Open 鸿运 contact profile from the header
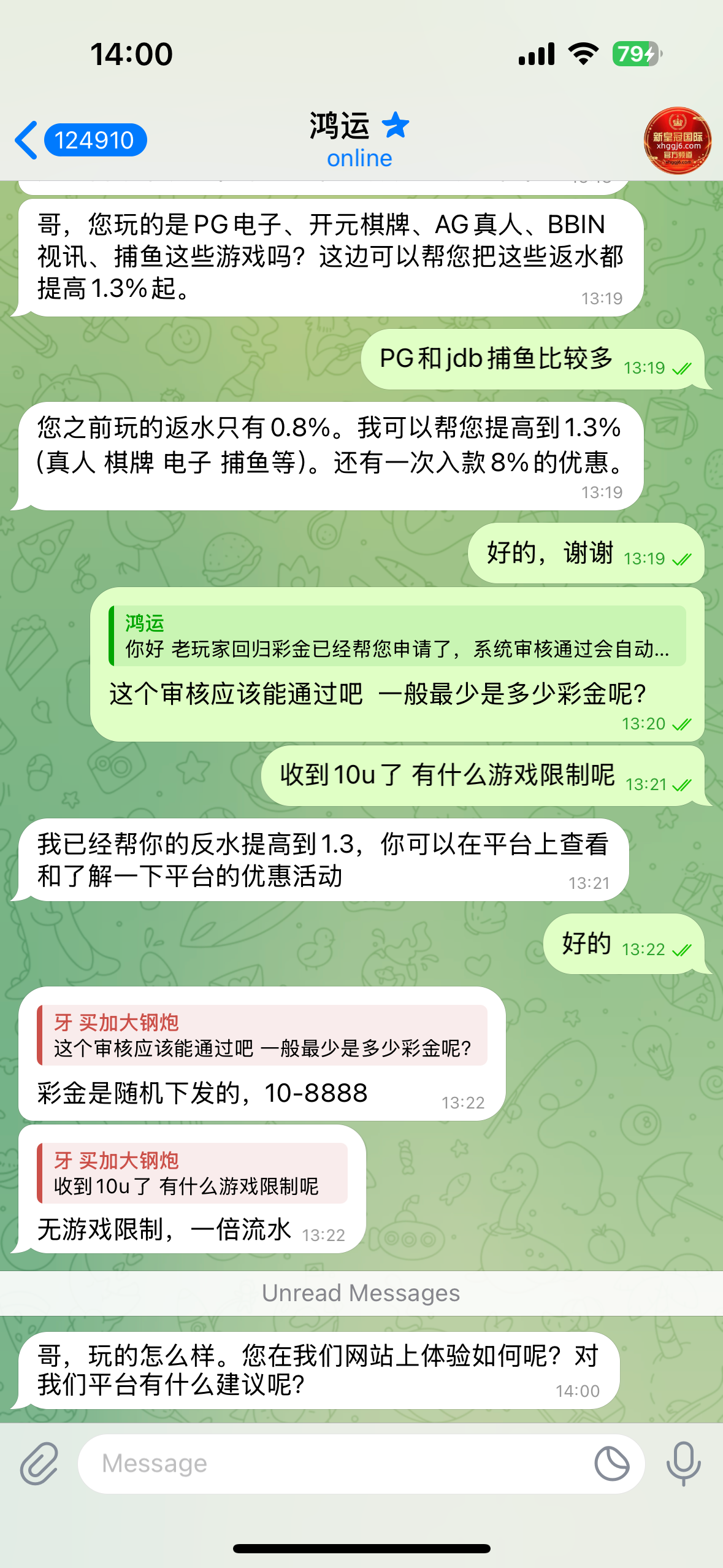The height and width of the screenshot is (1568, 723). (x=359, y=140)
